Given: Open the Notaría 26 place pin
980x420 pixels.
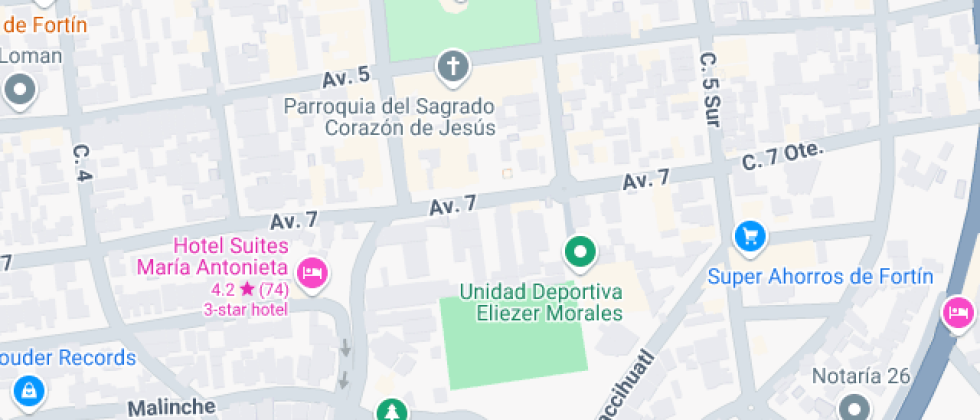Looking at the screenshot, I should (x=854, y=408).
